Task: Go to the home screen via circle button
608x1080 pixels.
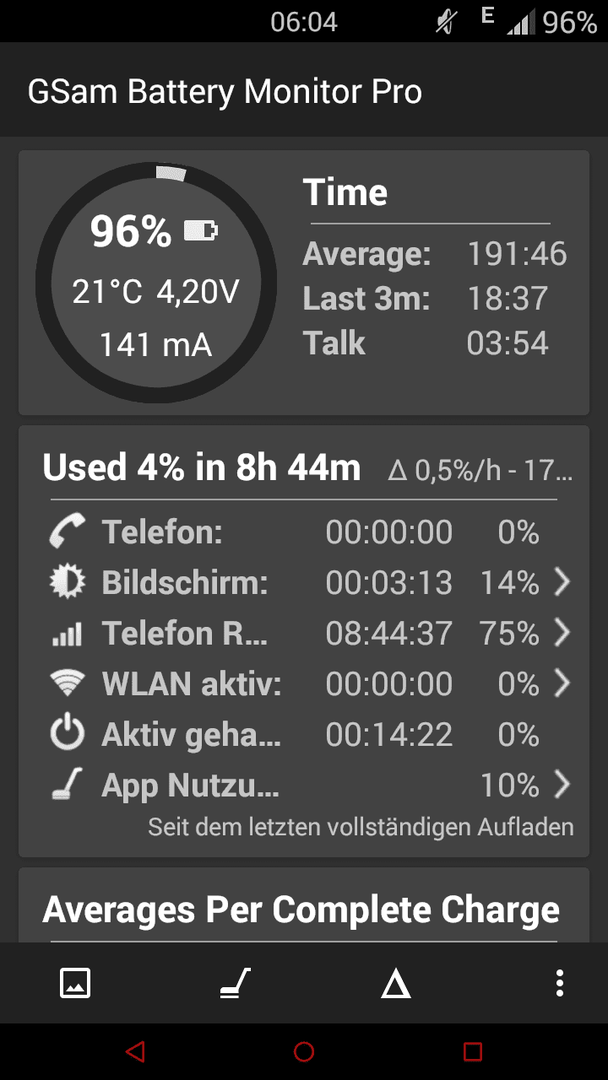Action: coord(304,1051)
